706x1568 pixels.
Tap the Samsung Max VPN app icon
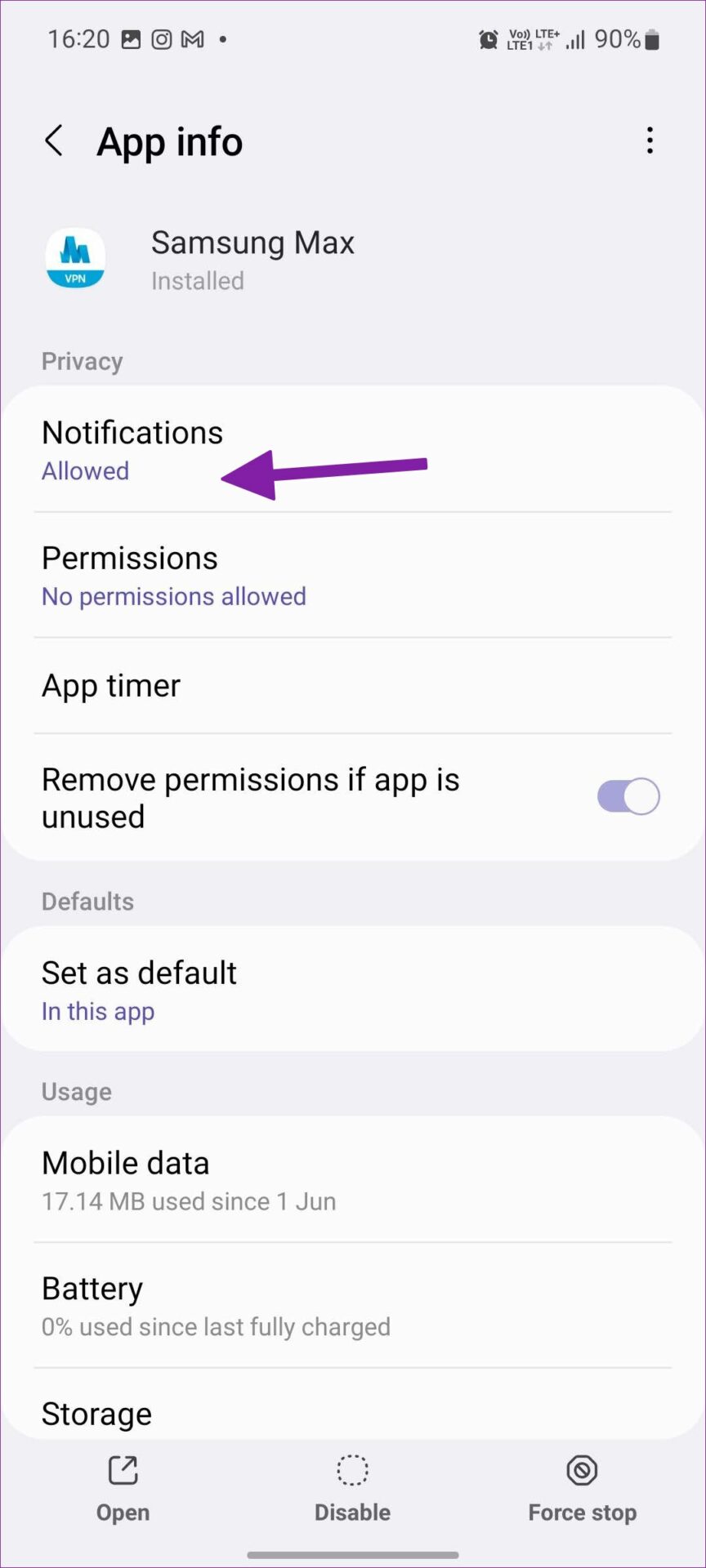76,258
